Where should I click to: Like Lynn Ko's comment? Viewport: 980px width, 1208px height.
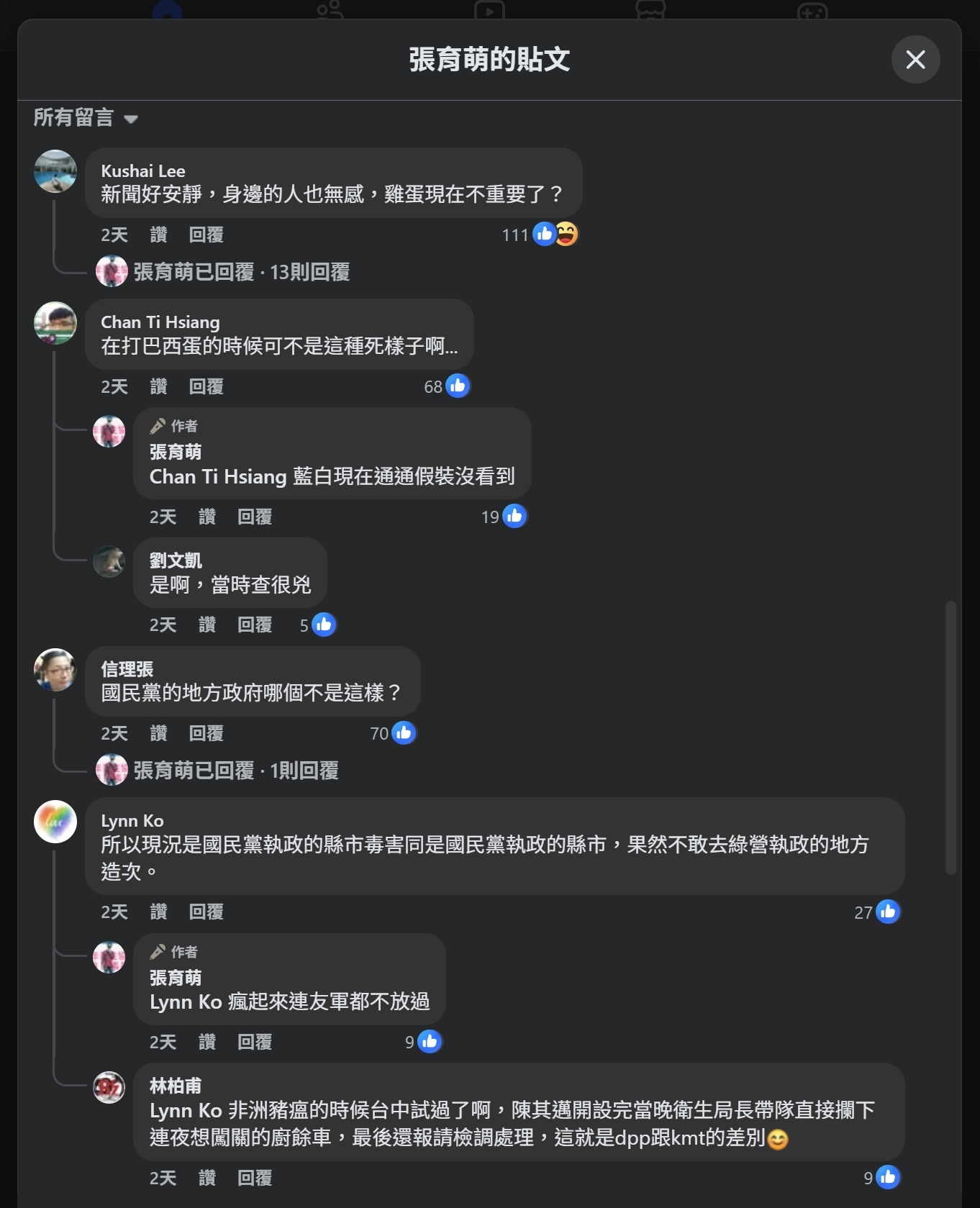coord(158,912)
